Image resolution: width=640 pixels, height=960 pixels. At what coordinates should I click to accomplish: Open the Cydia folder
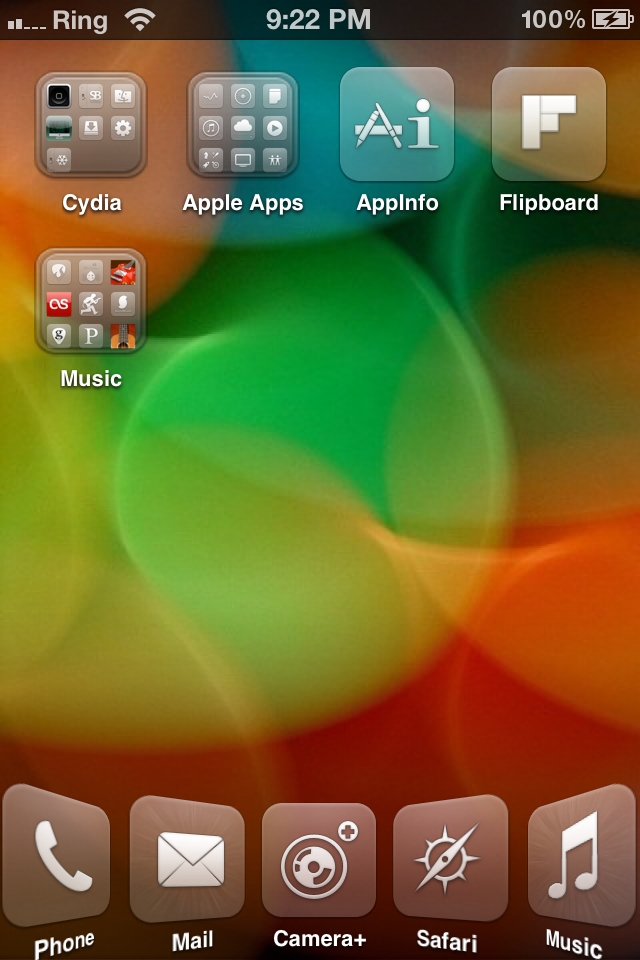tap(91, 124)
